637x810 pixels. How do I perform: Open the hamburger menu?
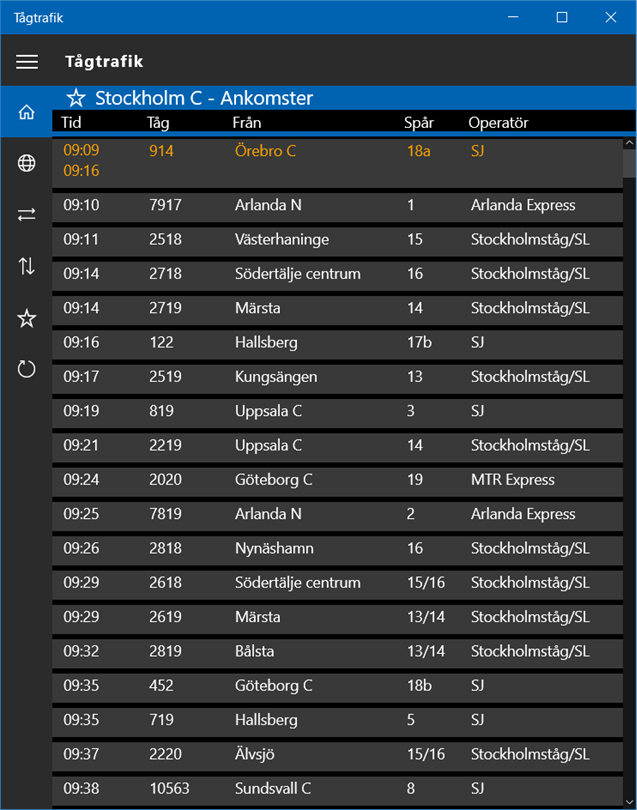pyautogui.click(x=26, y=61)
